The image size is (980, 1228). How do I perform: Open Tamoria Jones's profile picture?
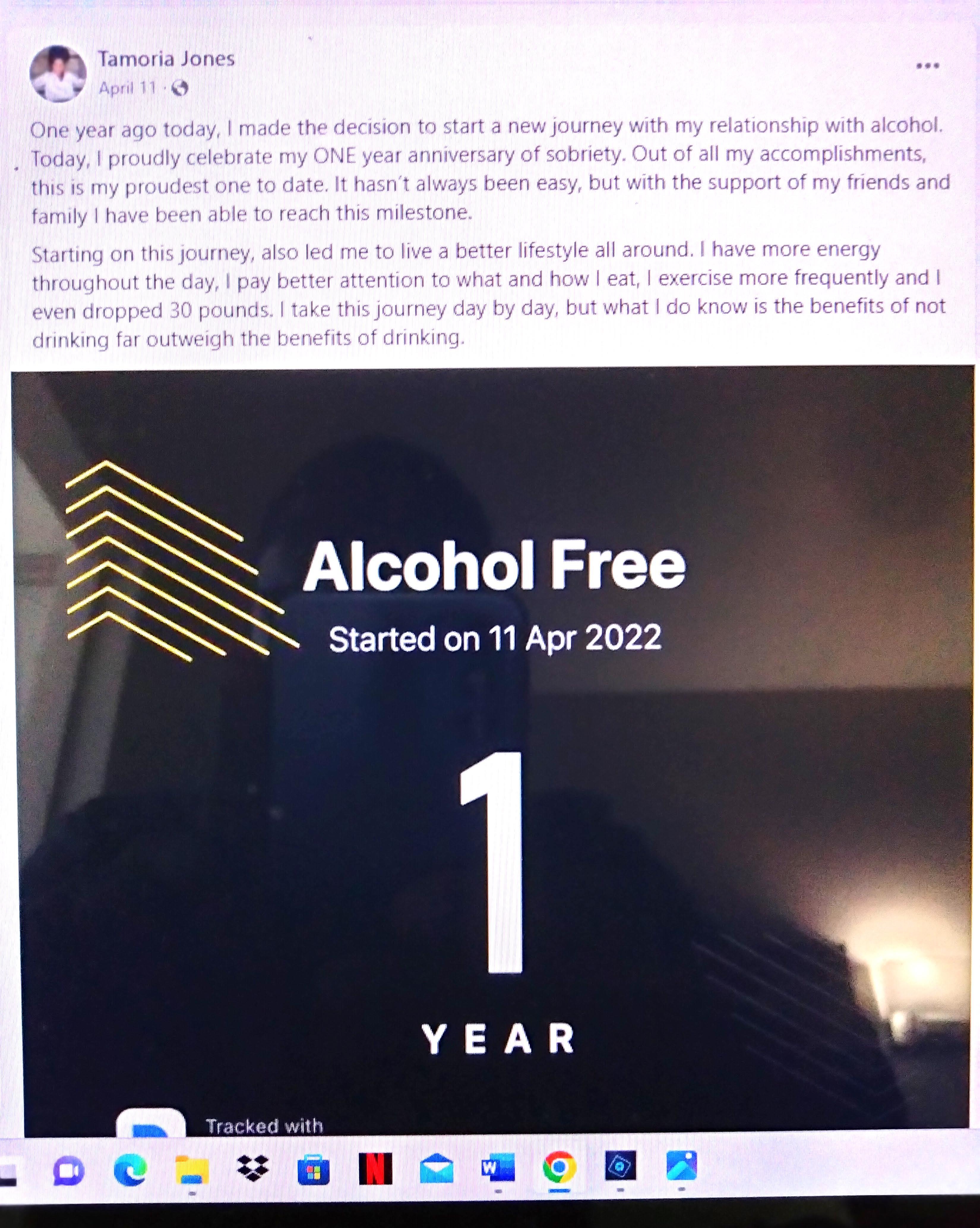(58, 73)
